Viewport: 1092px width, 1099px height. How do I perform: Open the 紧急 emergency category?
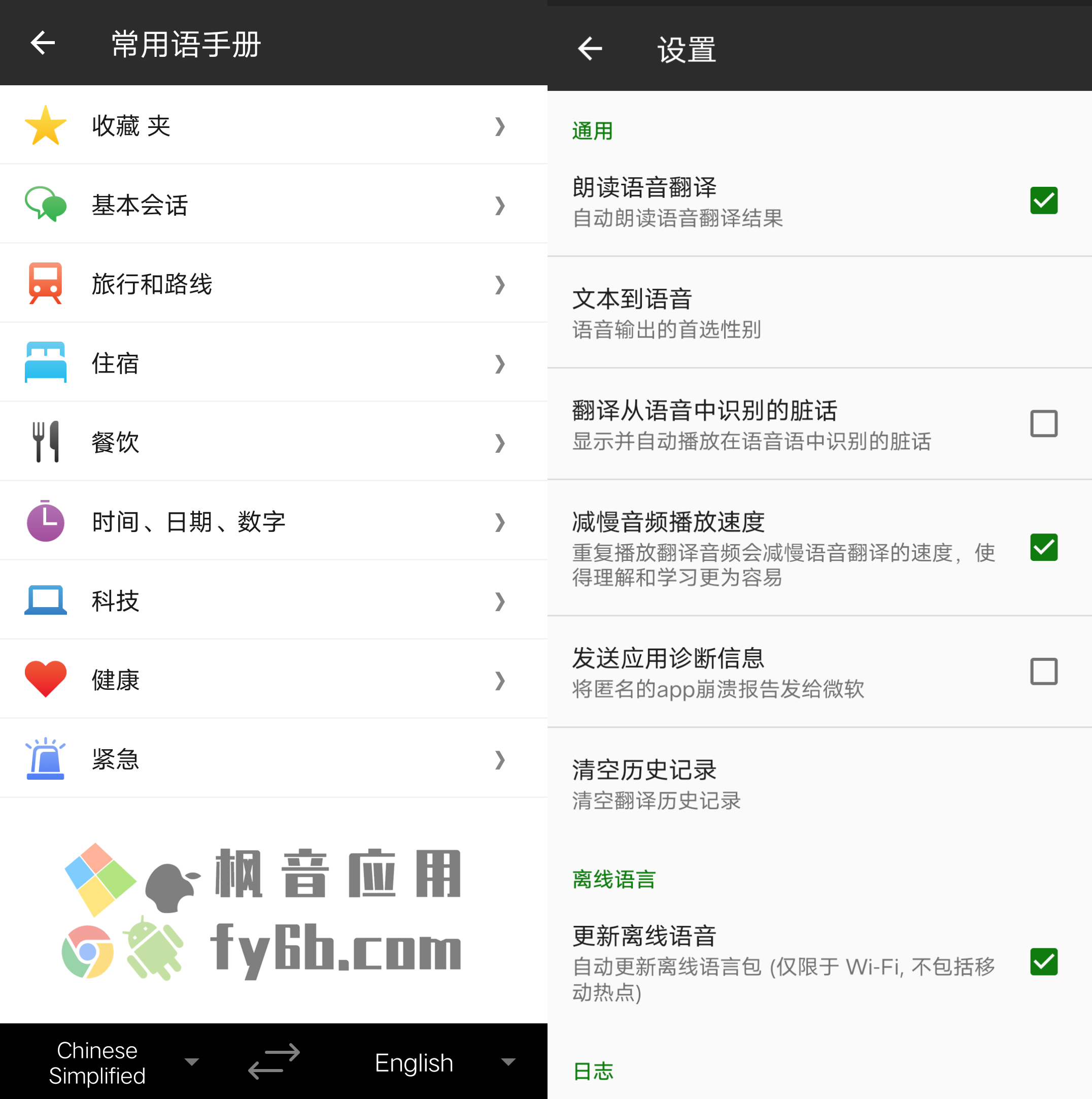[273, 759]
